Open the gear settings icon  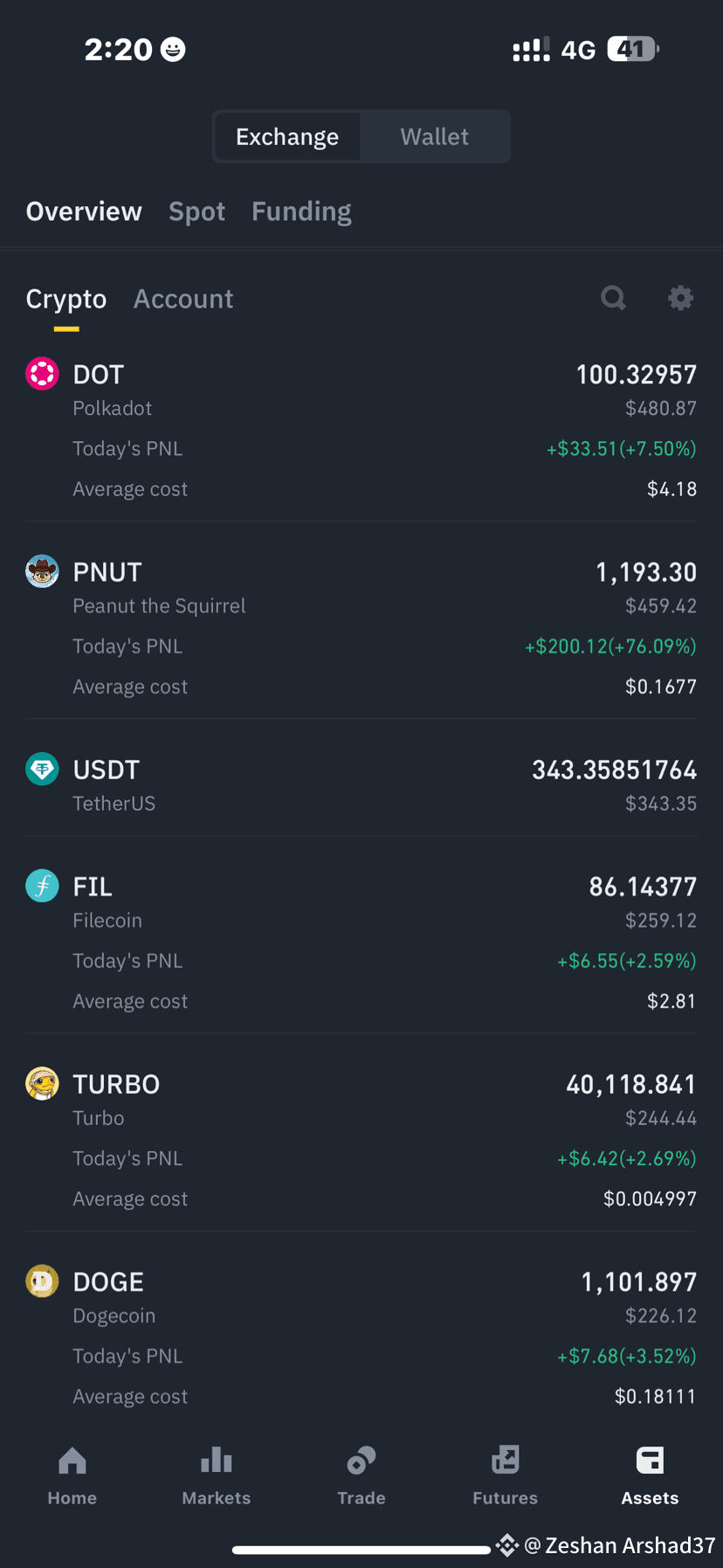(x=680, y=299)
